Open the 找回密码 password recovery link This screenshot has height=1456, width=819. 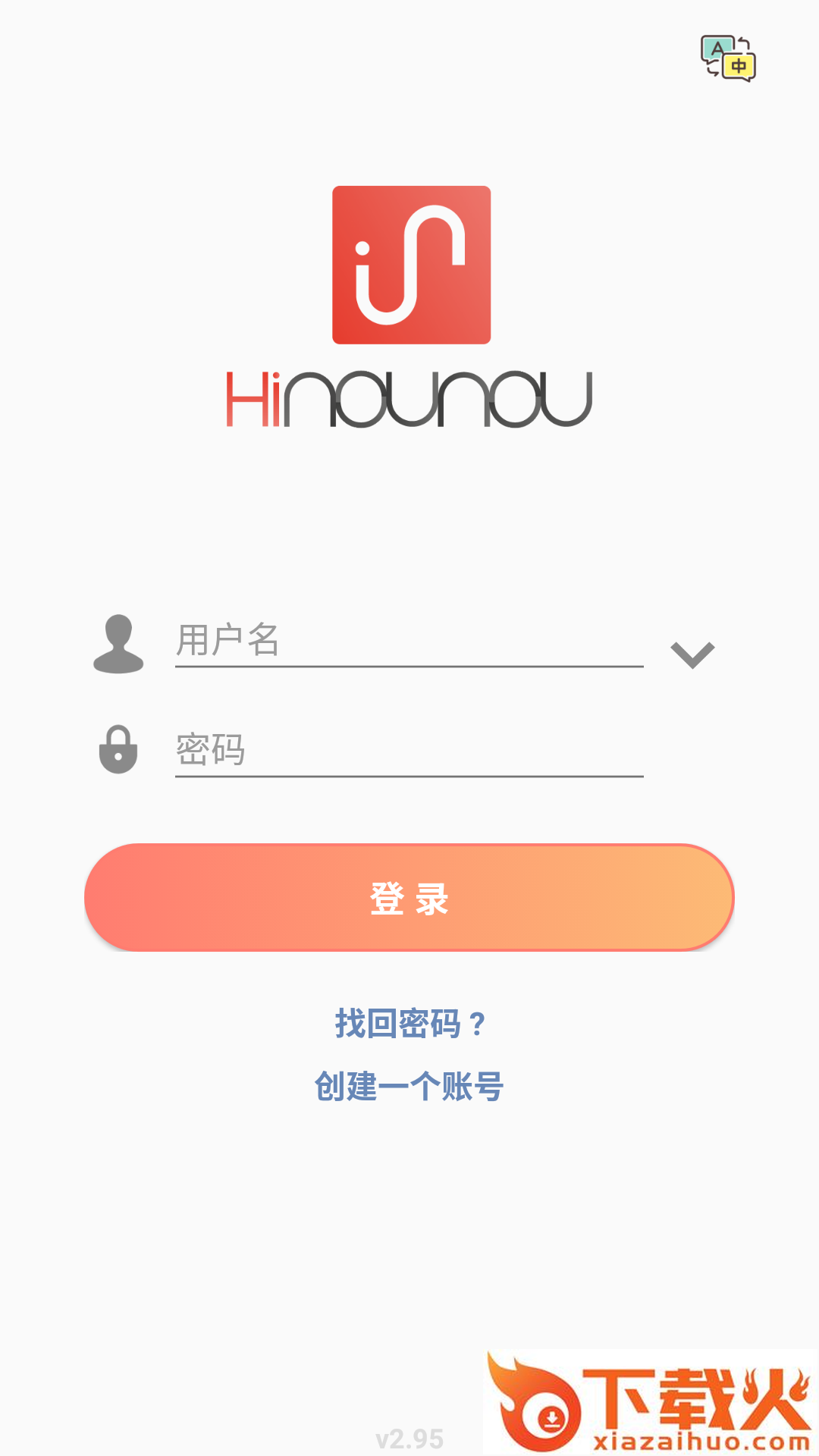pos(409,1024)
